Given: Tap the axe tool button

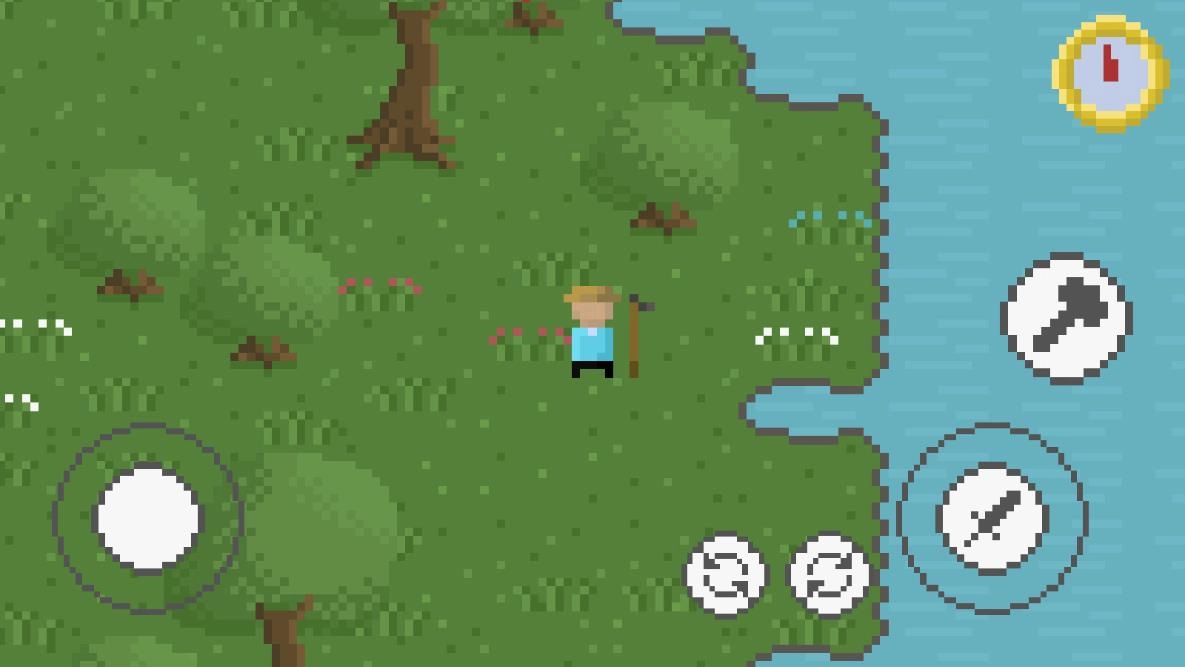Looking at the screenshot, I should pos(1066,317).
